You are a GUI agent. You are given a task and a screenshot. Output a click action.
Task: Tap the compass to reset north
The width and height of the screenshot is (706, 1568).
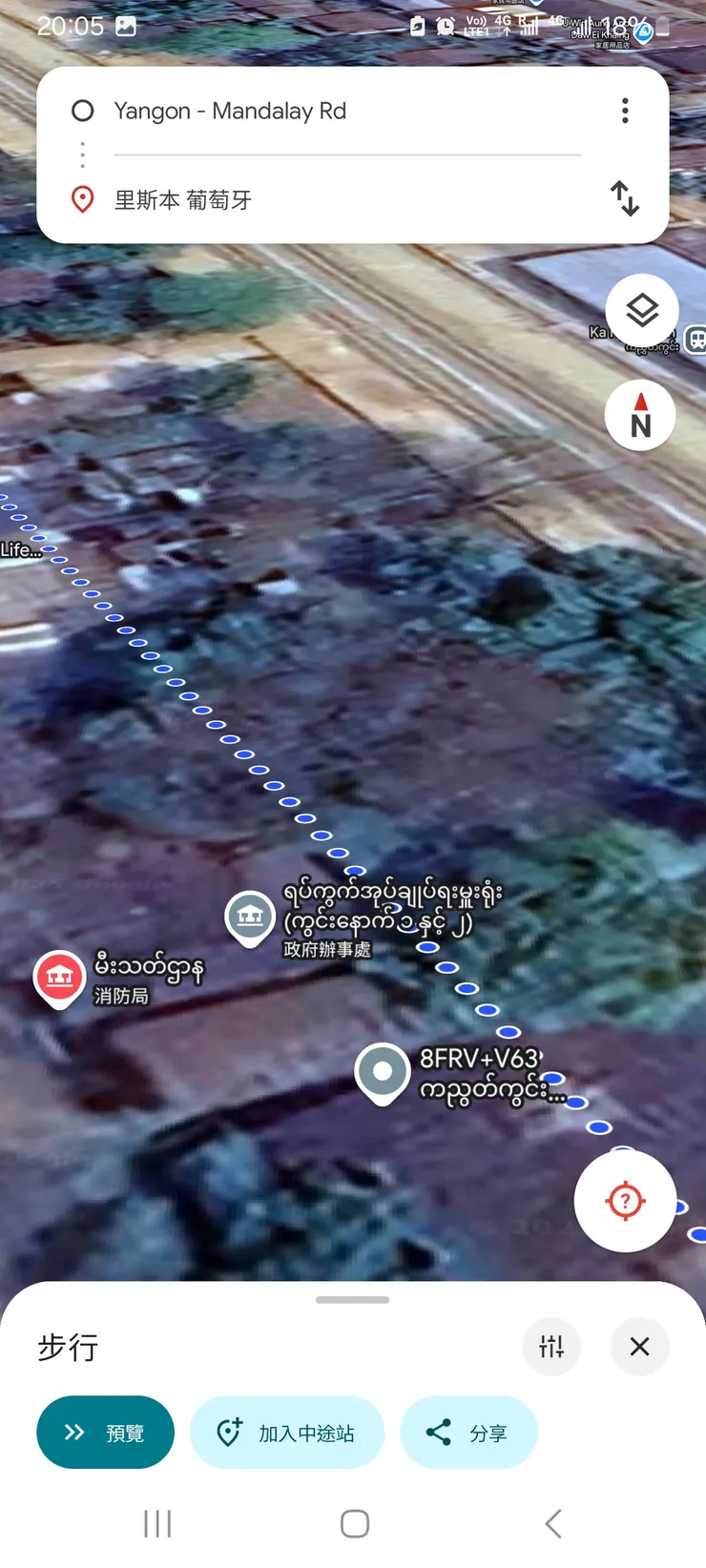pos(640,416)
